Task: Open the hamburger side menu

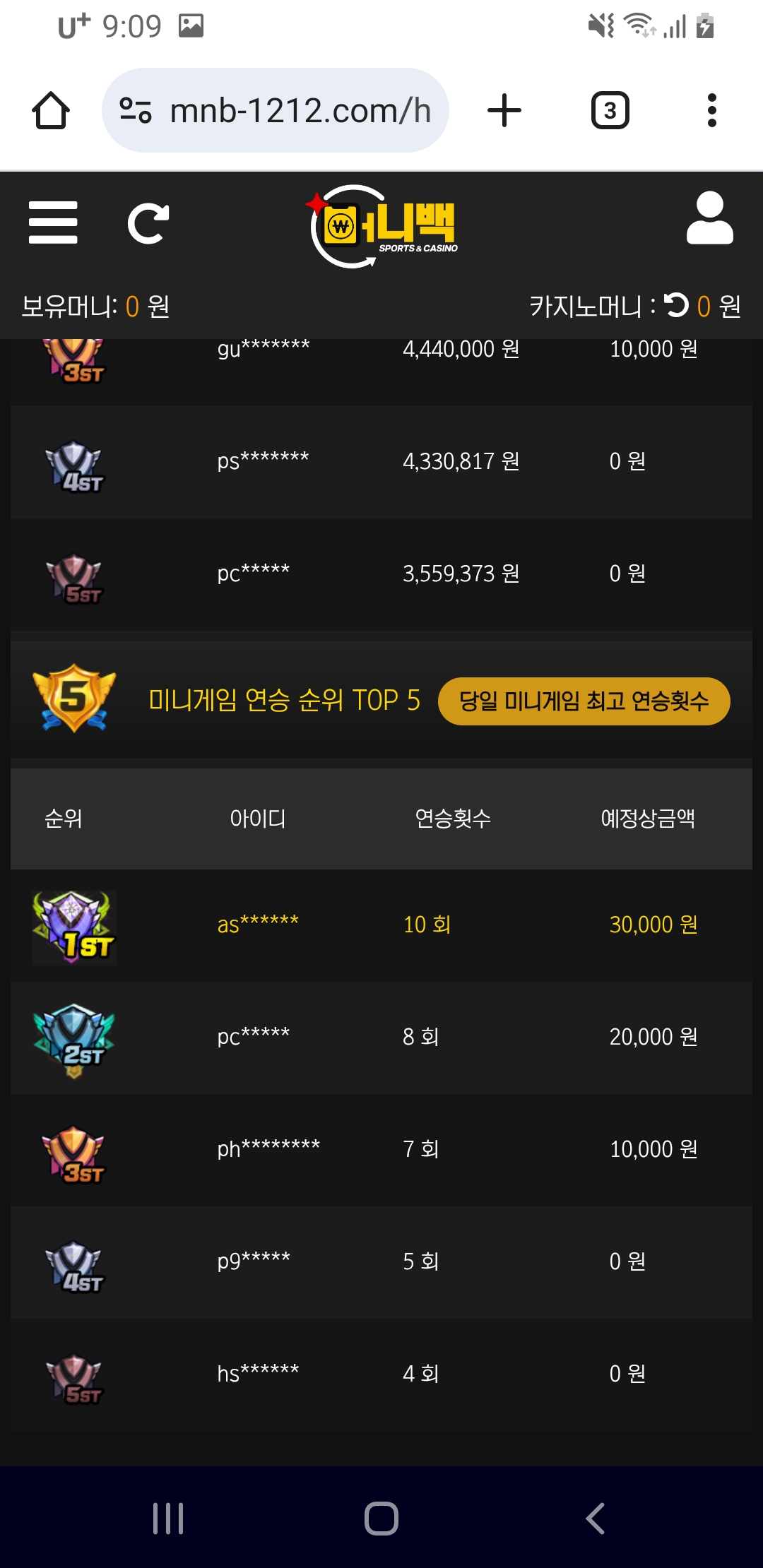Action: click(53, 222)
